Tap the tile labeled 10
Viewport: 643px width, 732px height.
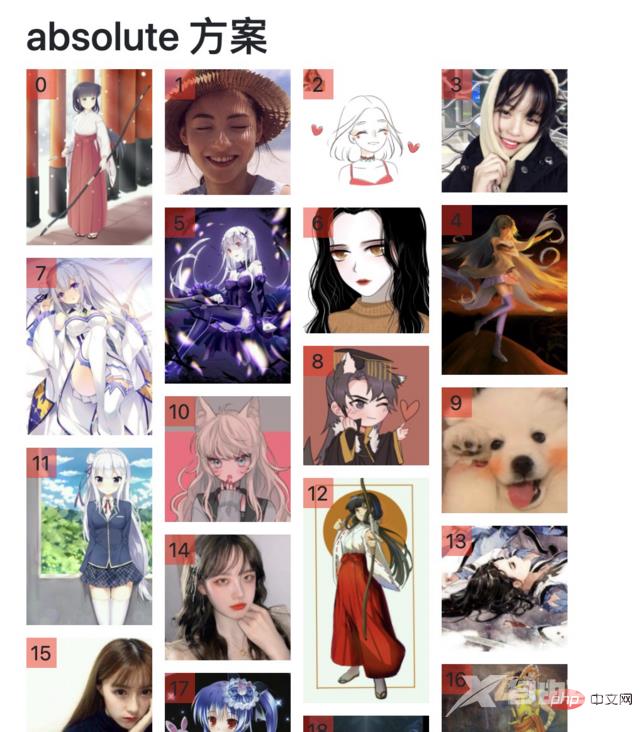pyautogui.click(x=227, y=459)
